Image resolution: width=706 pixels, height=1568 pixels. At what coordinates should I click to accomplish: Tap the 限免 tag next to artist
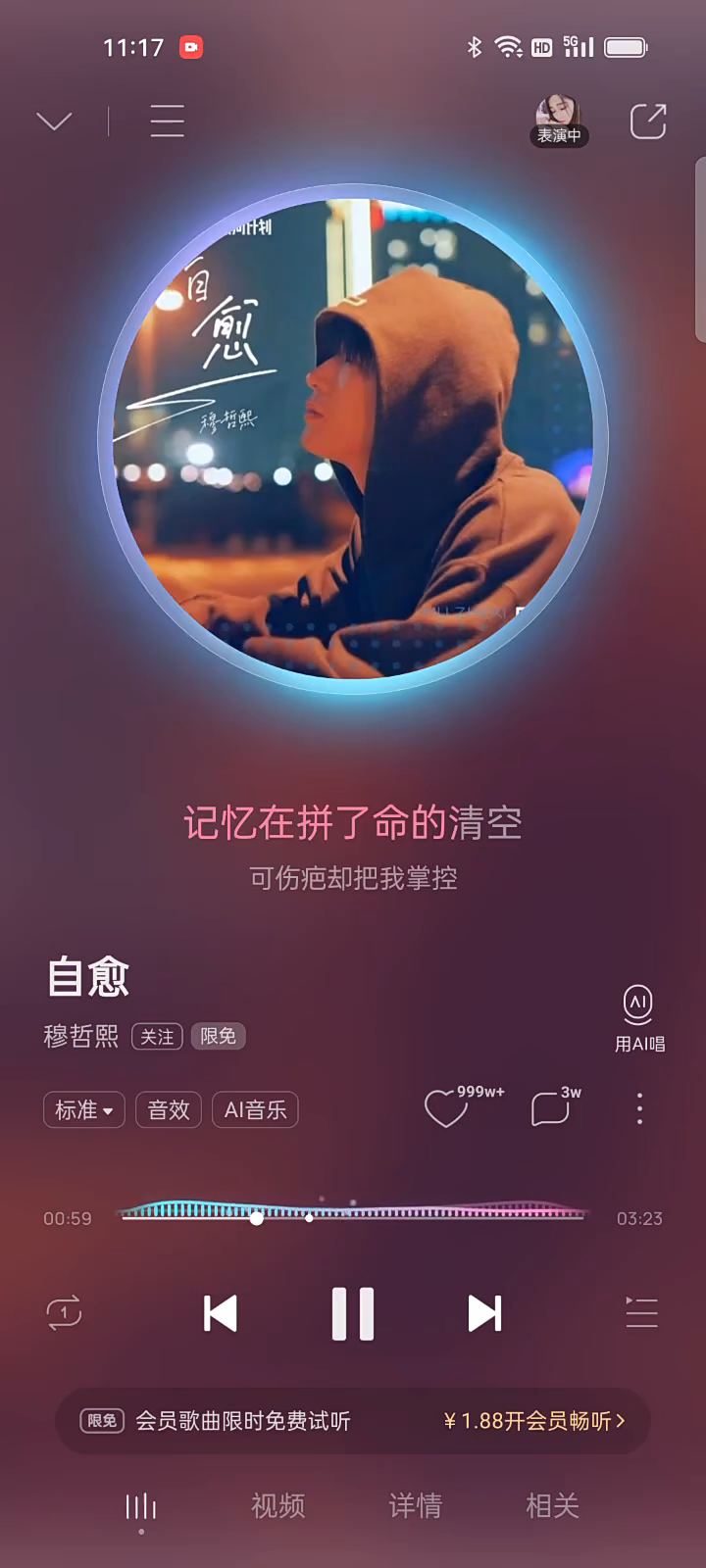pos(218,1036)
